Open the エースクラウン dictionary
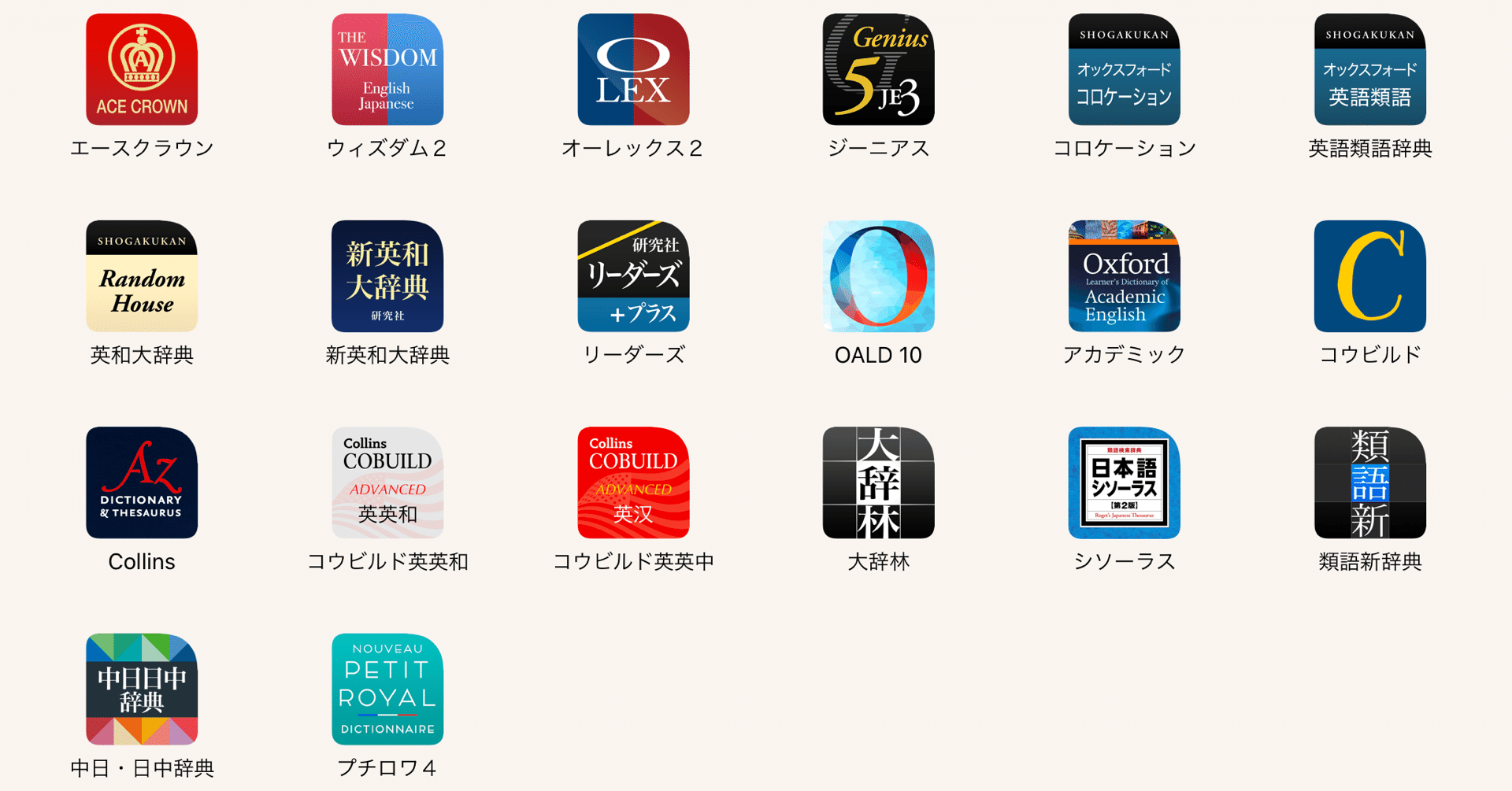This screenshot has width=1512, height=791. pos(142,69)
